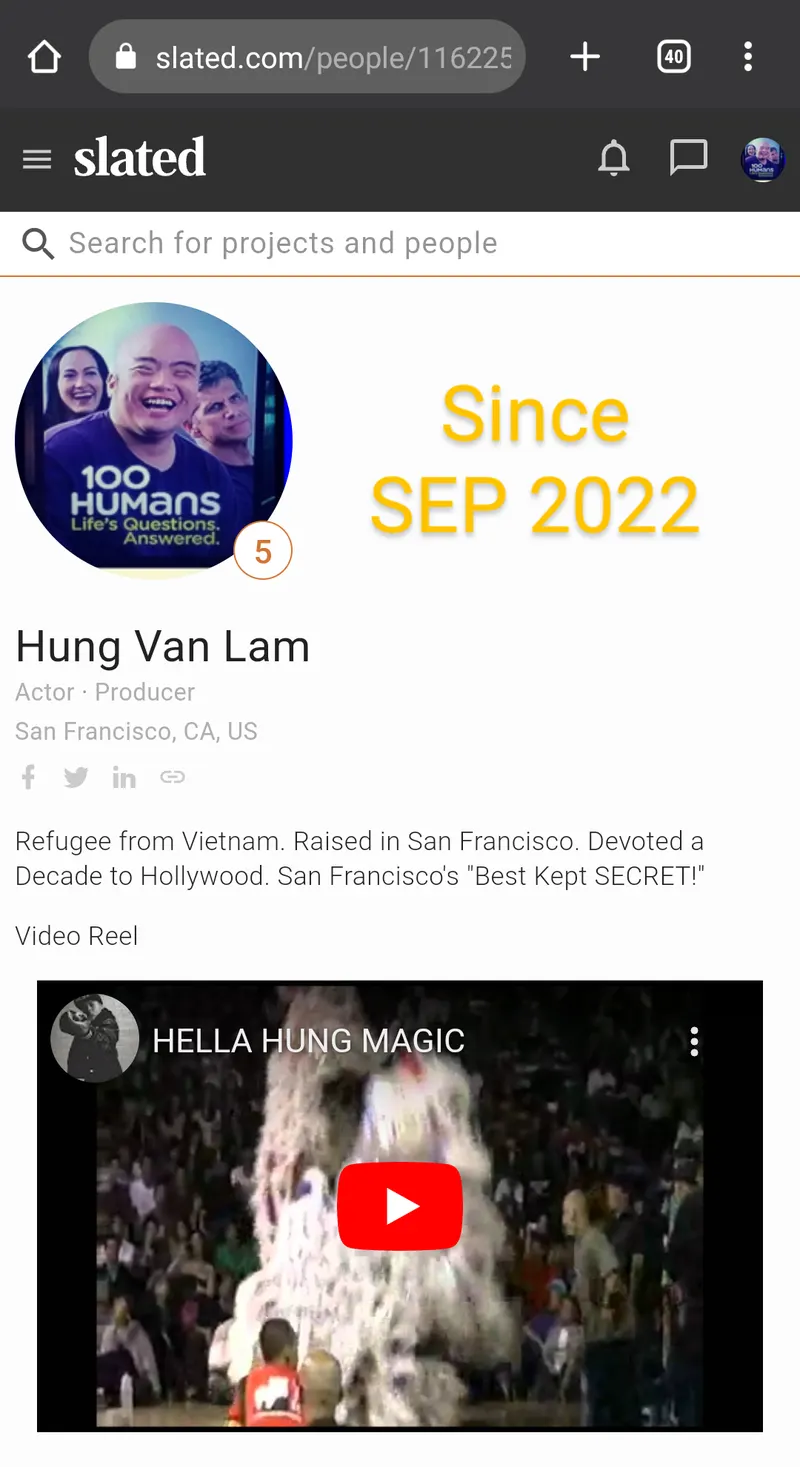
Task: Open Slated notifications bell
Action: pyautogui.click(x=614, y=159)
